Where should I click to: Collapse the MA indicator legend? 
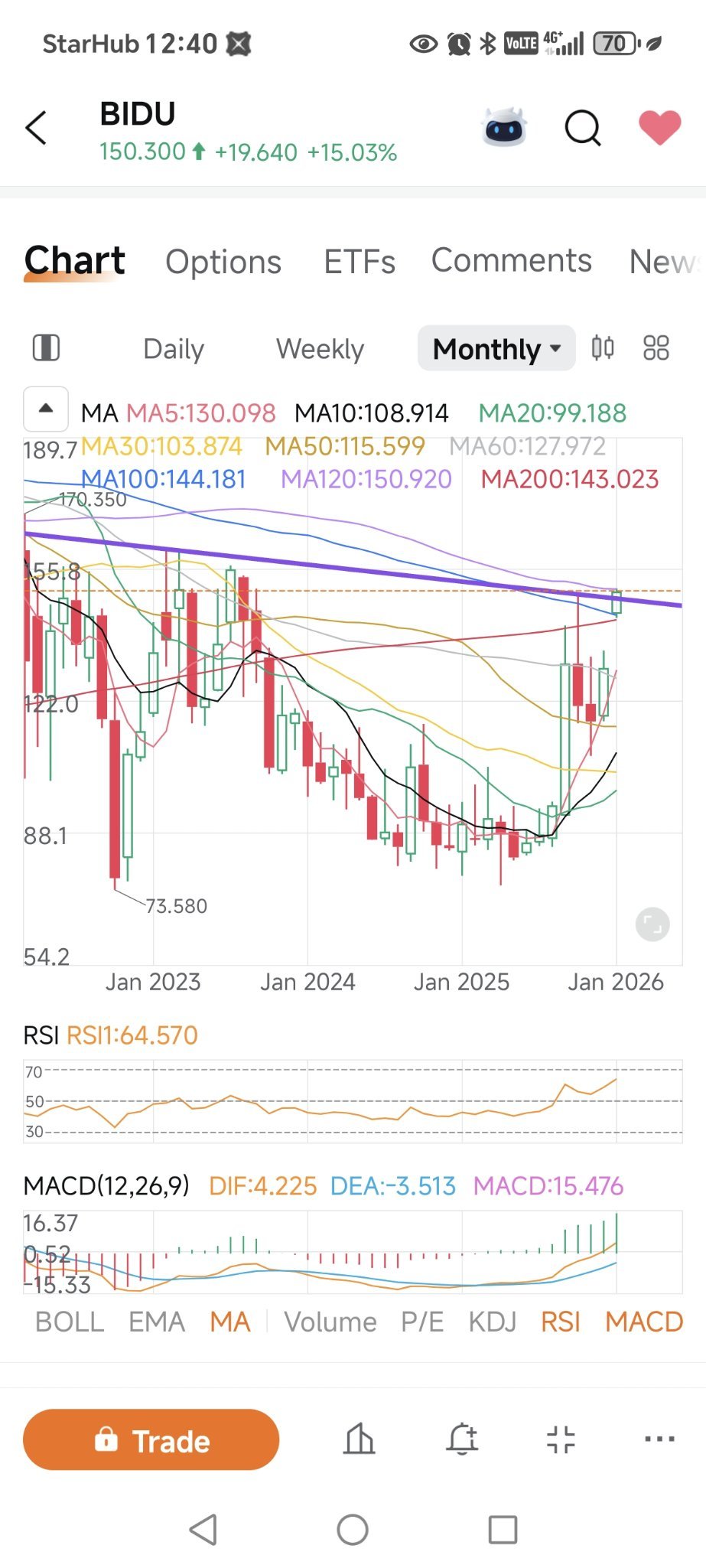point(46,409)
